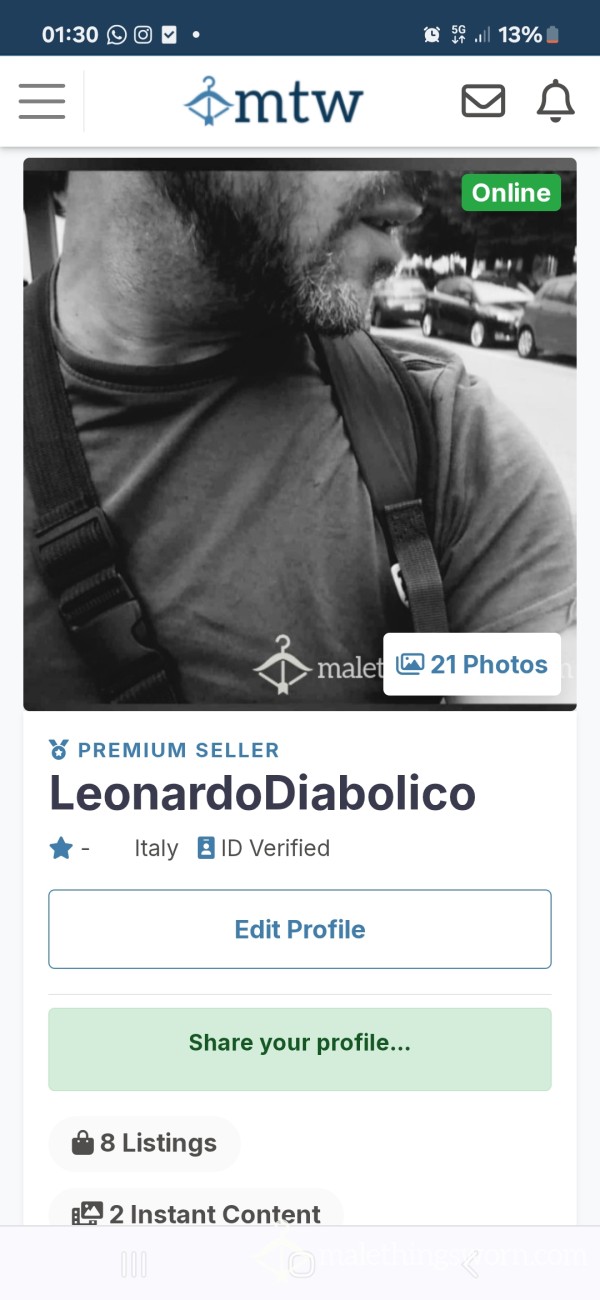Screen dimensions: 600x1300
Task: Open the messages envelope
Action: point(483,101)
